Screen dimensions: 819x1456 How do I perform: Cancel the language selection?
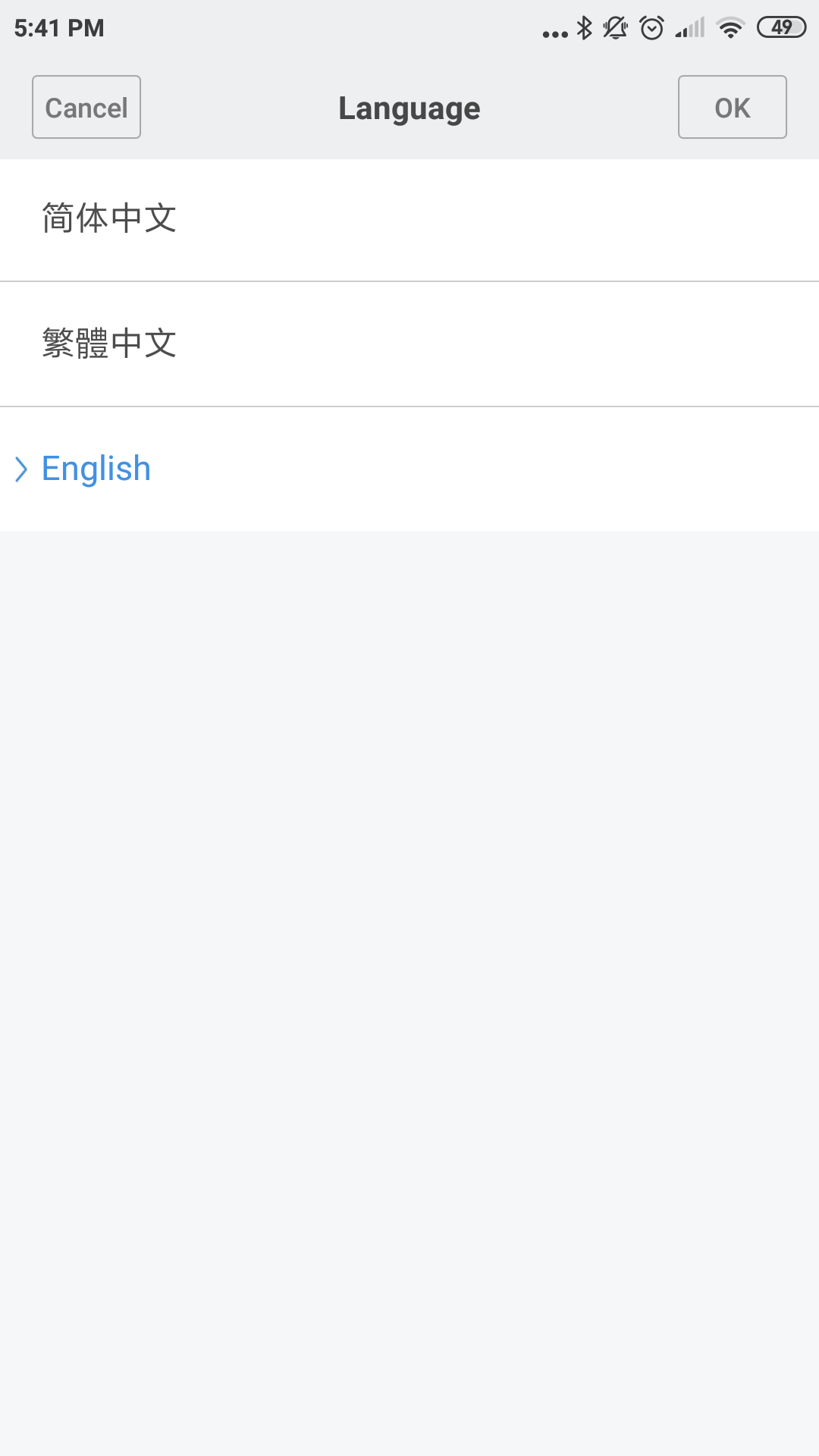coord(86,107)
